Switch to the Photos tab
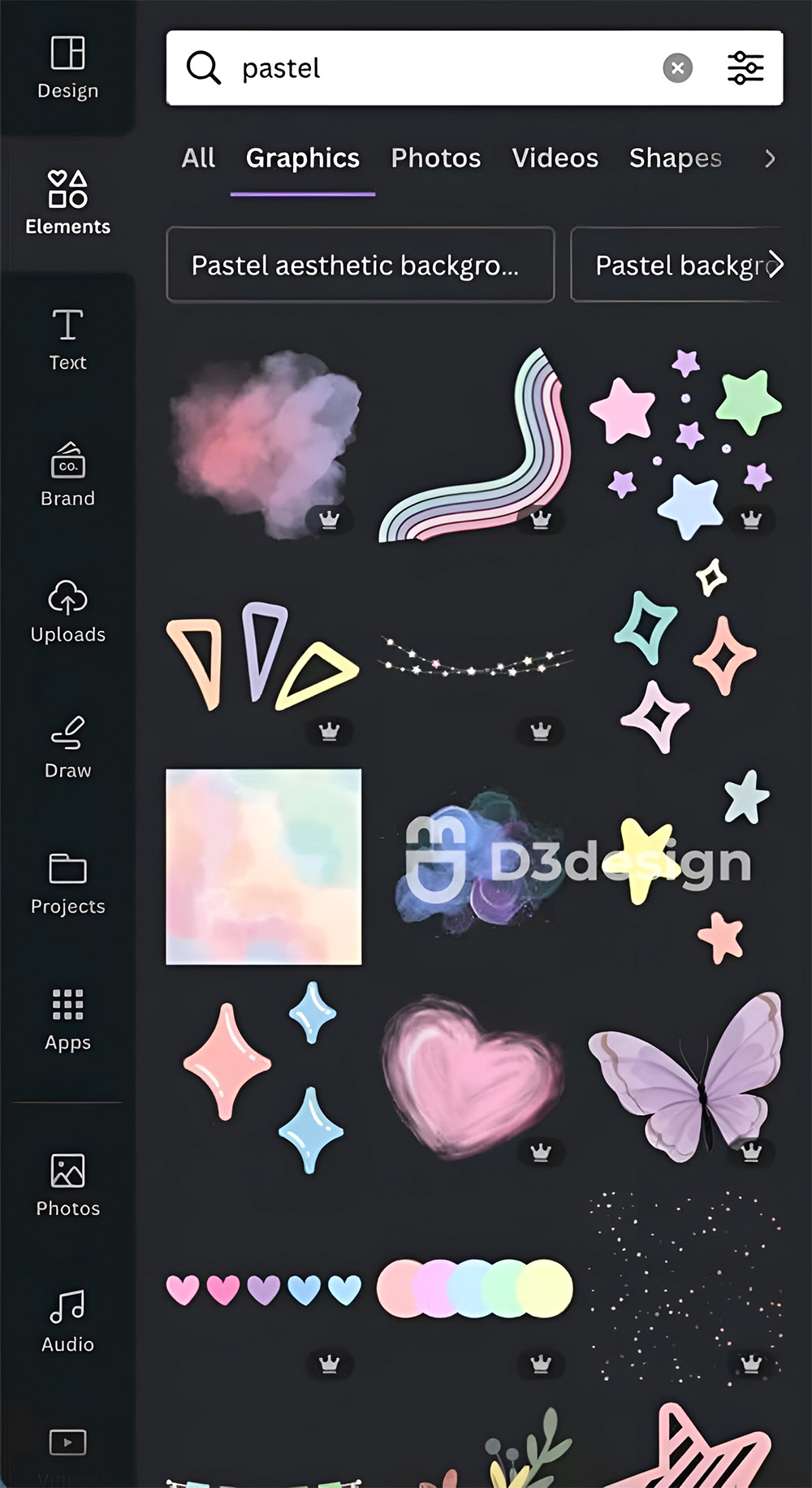Screen dimensions: 812x1488 pyautogui.click(x=436, y=158)
